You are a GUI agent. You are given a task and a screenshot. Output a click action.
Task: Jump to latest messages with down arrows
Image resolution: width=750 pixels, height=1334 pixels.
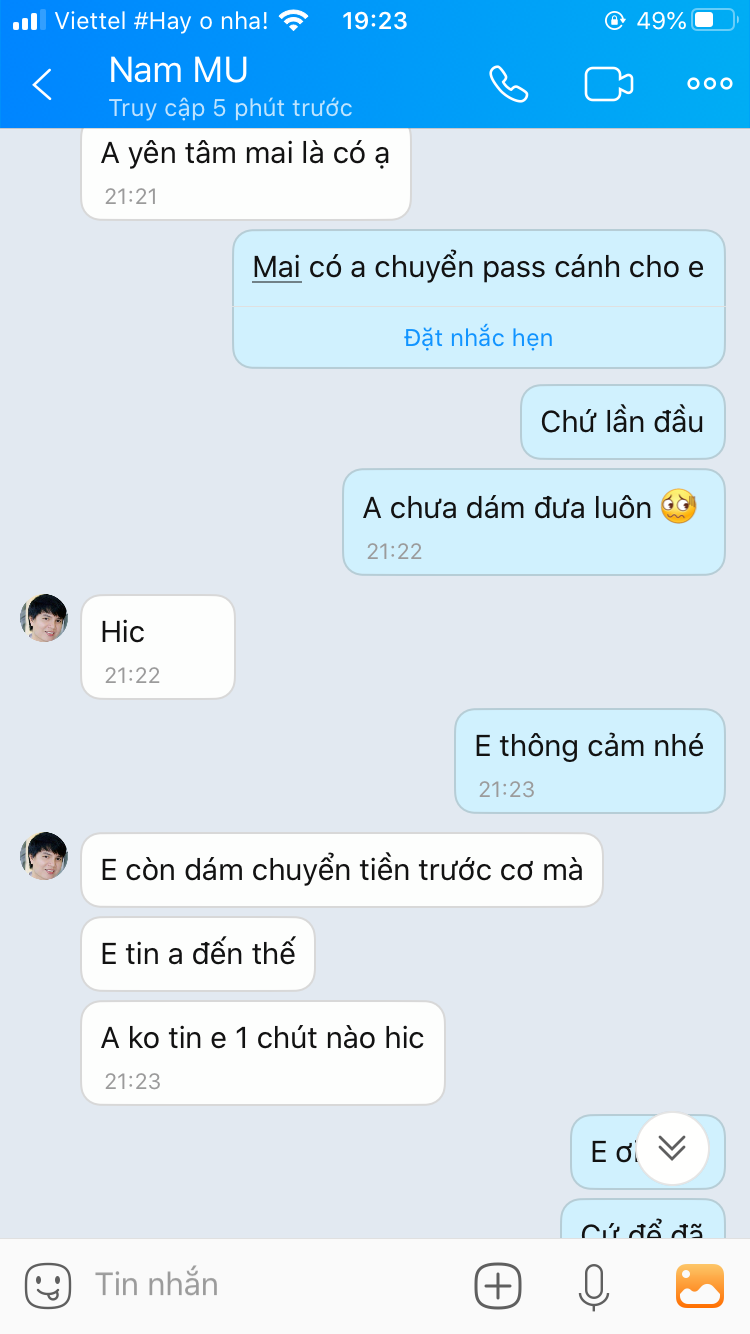tap(672, 1148)
